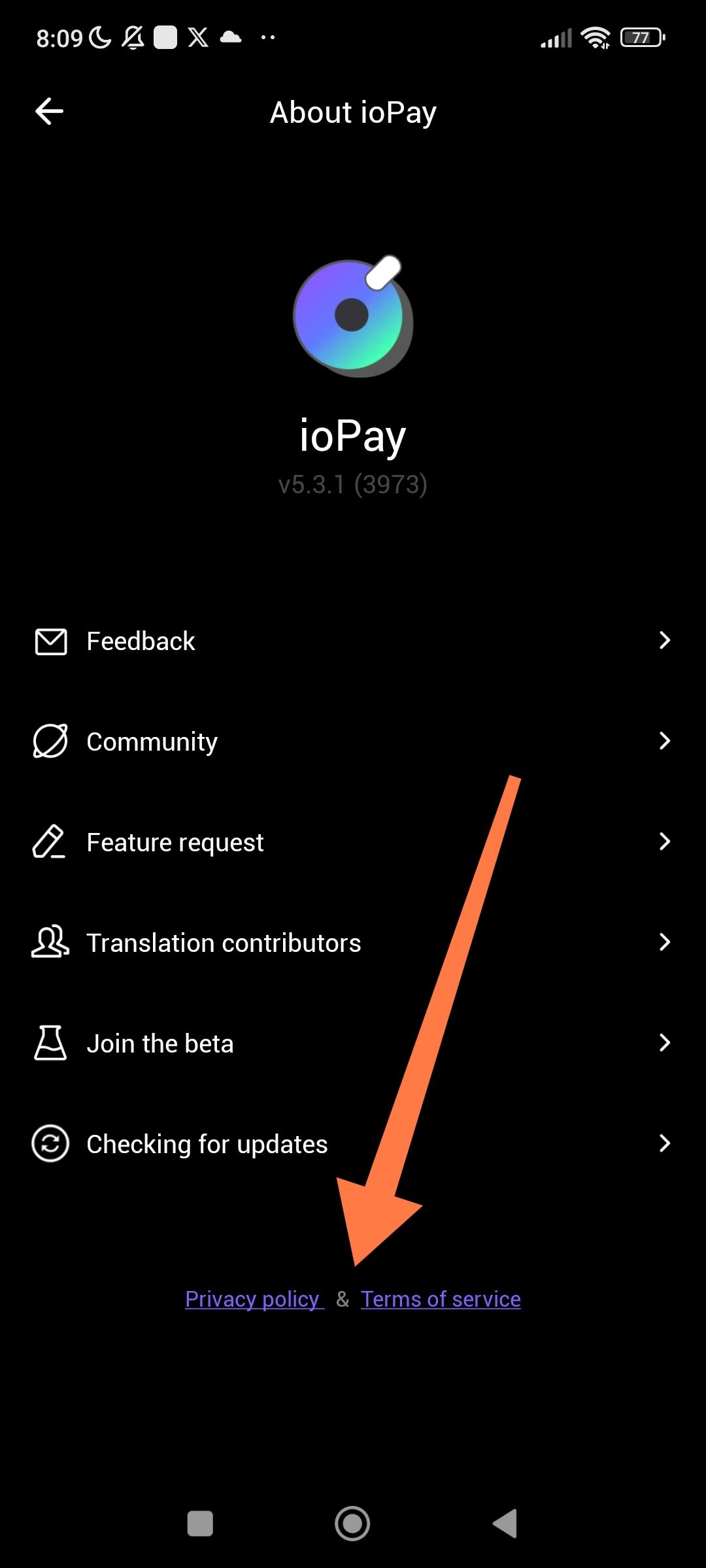The width and height of the screenshot is (706, 1568).
Task: Open the Privacy policy link
Action: click(x=254, y=1299)
